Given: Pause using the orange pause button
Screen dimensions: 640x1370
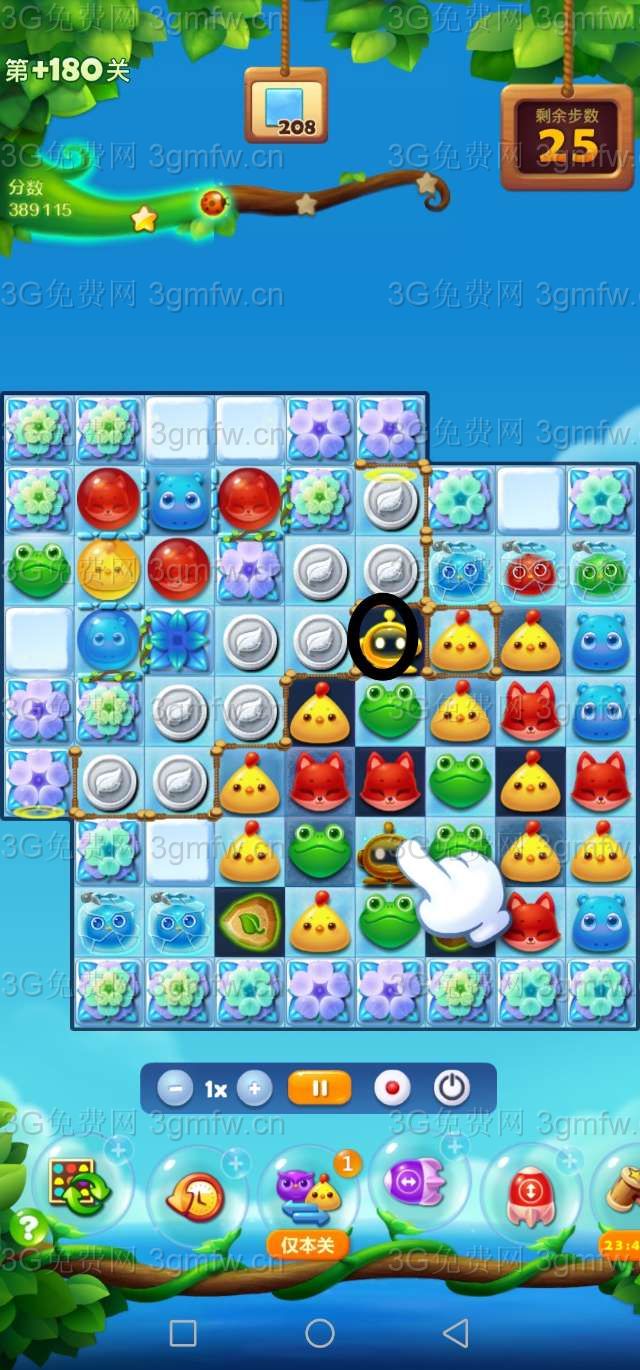Looking at the screenshot, I should tap(320, 1089).
